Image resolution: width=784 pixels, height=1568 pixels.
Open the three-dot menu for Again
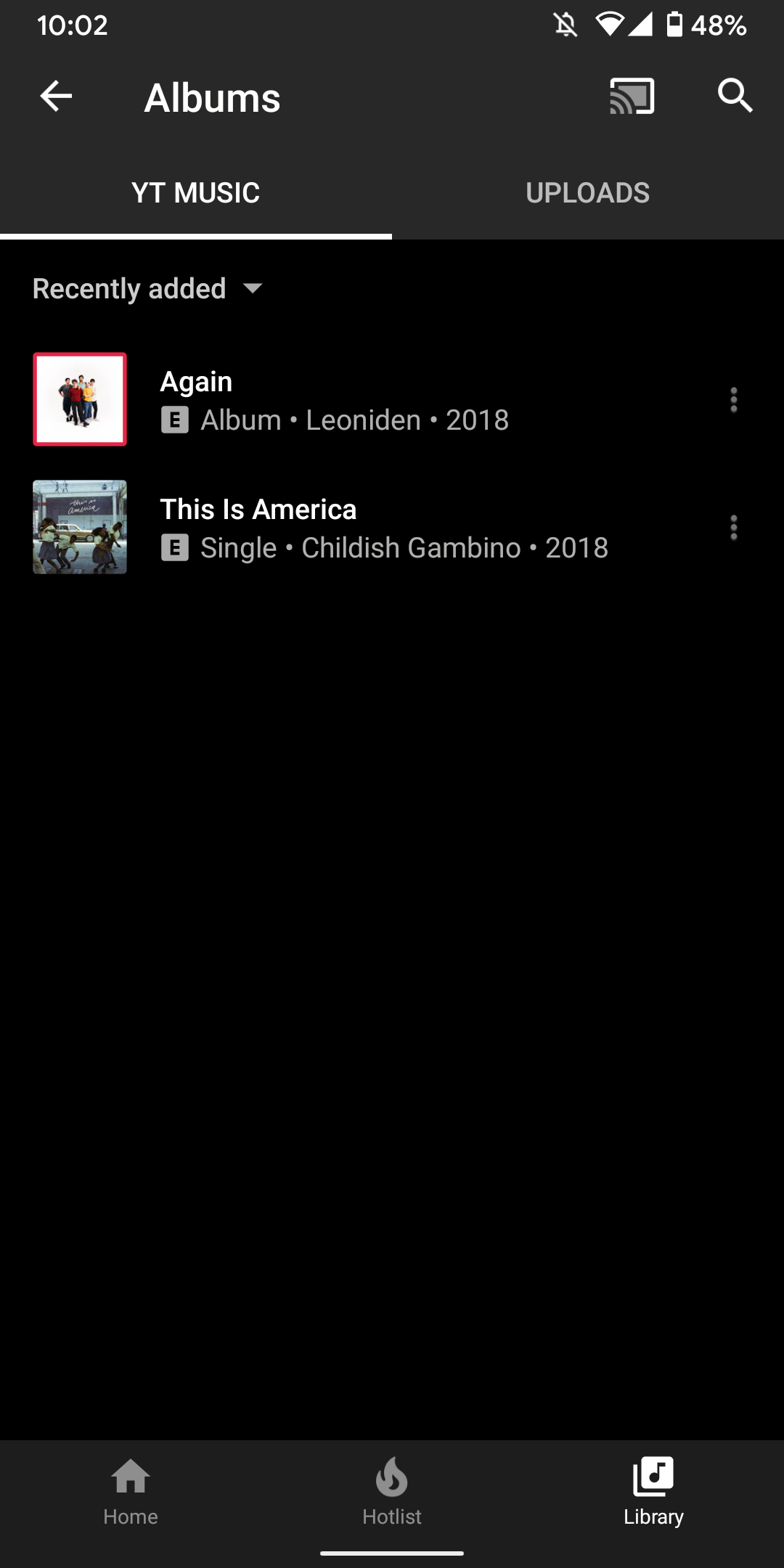coord(732,399)
